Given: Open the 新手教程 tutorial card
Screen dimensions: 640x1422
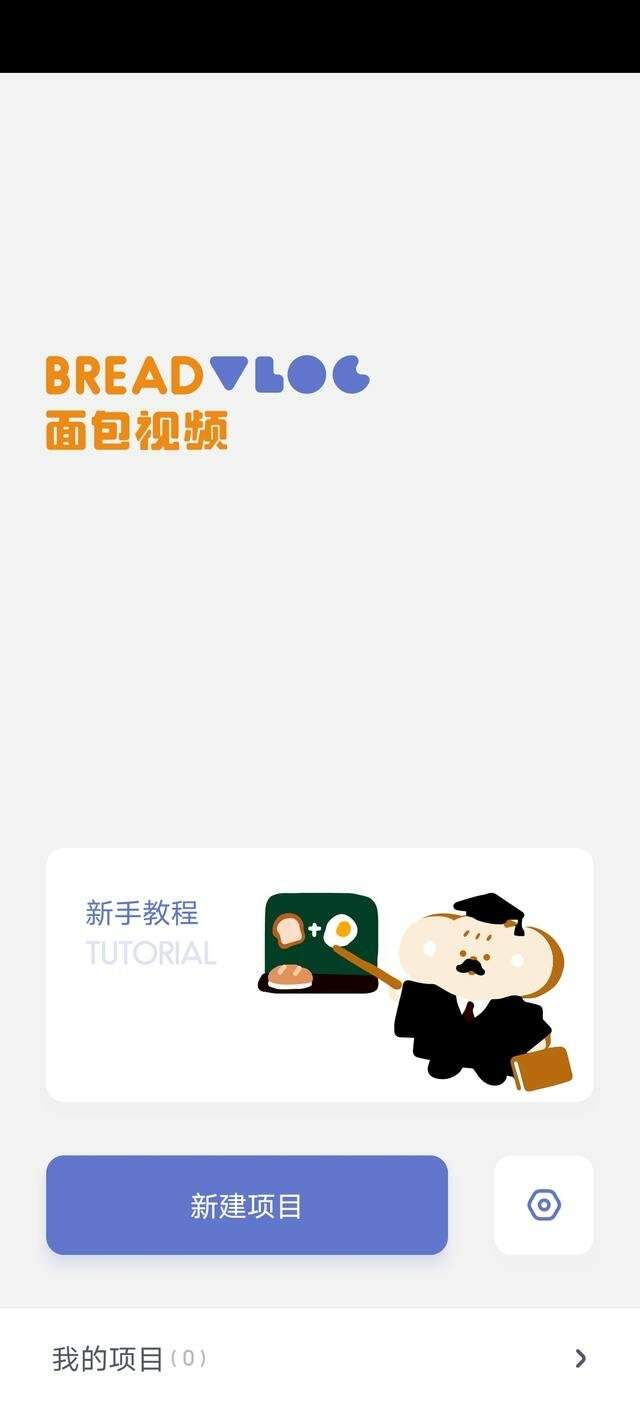Looking at the screenshot, I should coord(319,975).
